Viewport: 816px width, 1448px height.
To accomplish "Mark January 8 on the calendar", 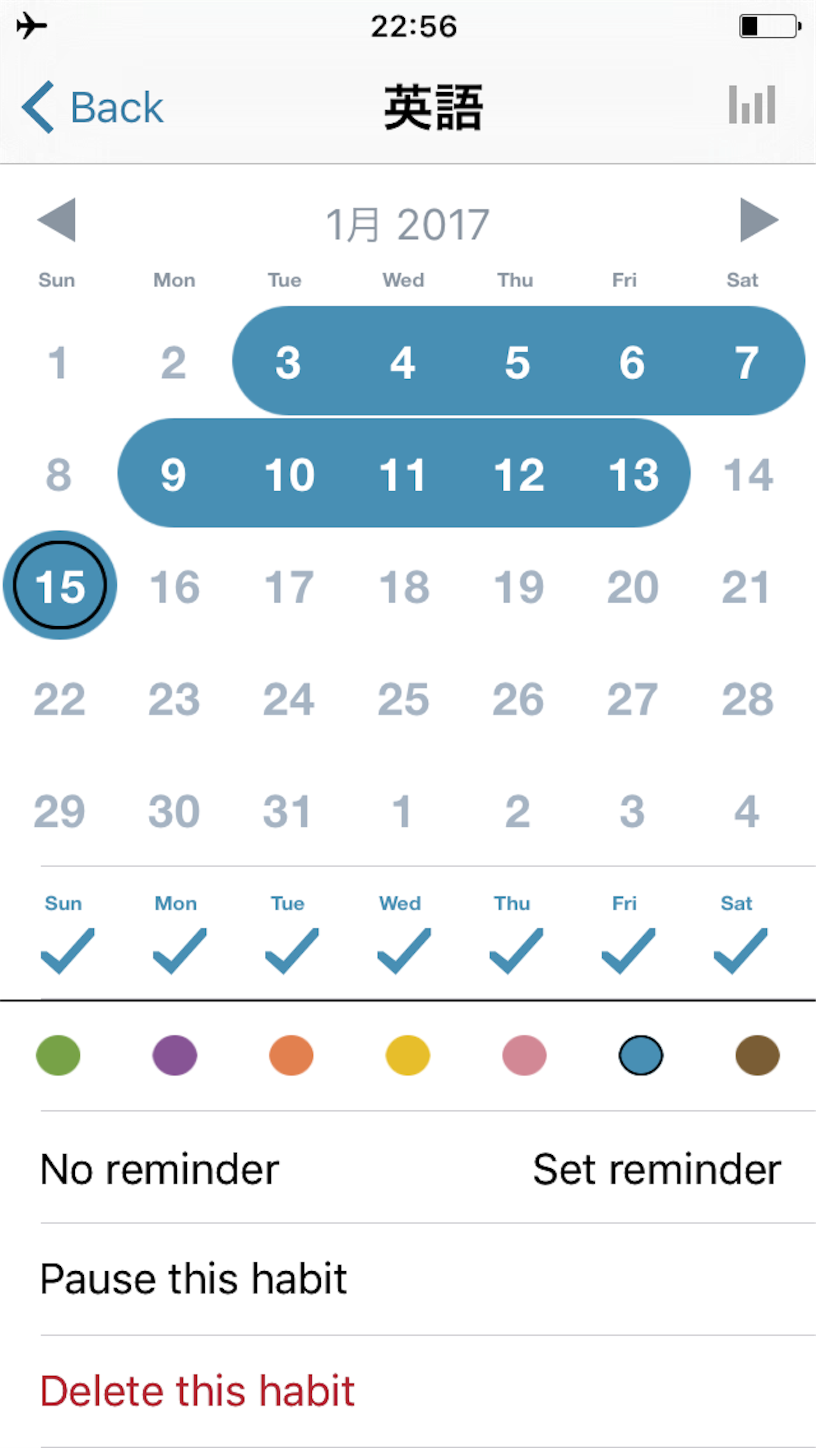I will (59, 475).
